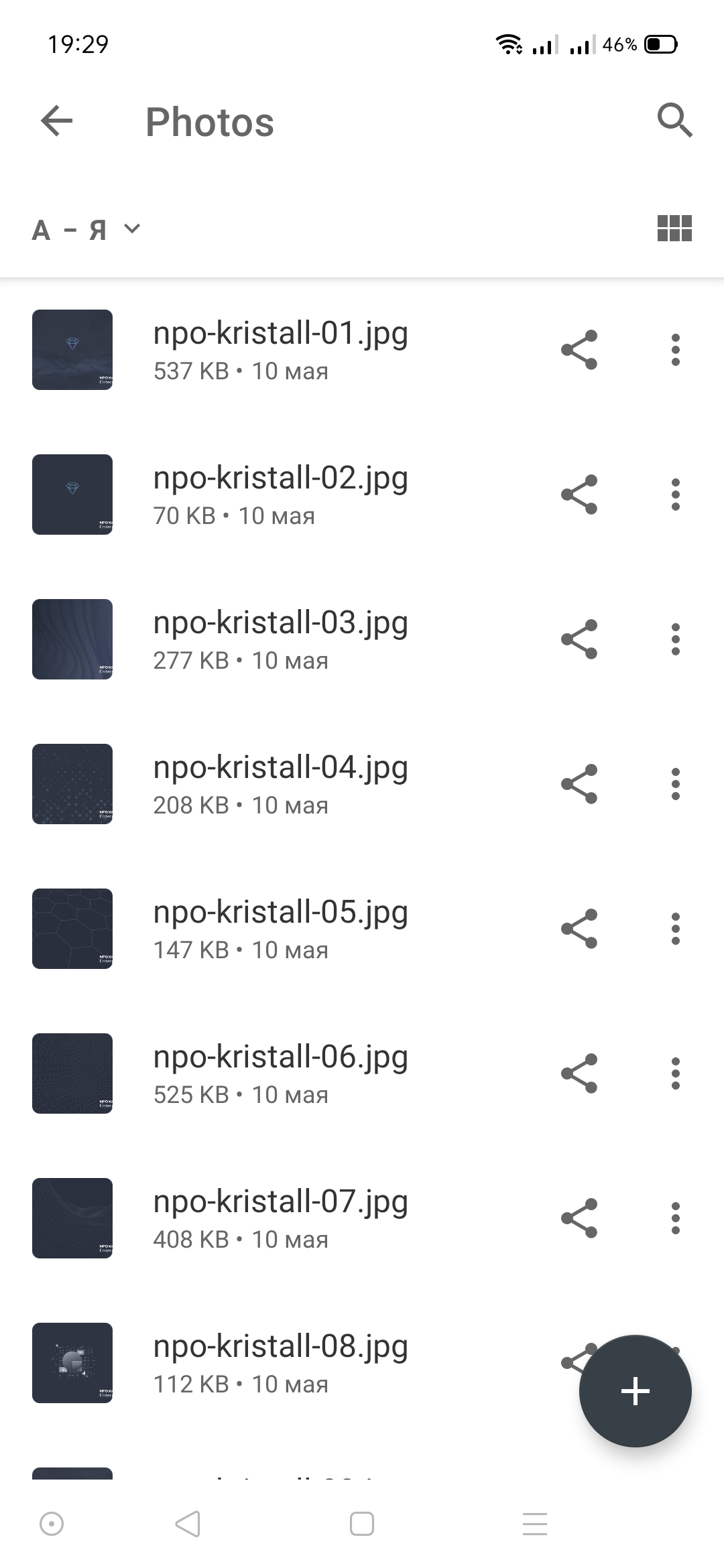Share npo-kristall-01.jpg
The width and height of the screenshot is (724, 1568).
pyautogui.click(x=579, y=350)
